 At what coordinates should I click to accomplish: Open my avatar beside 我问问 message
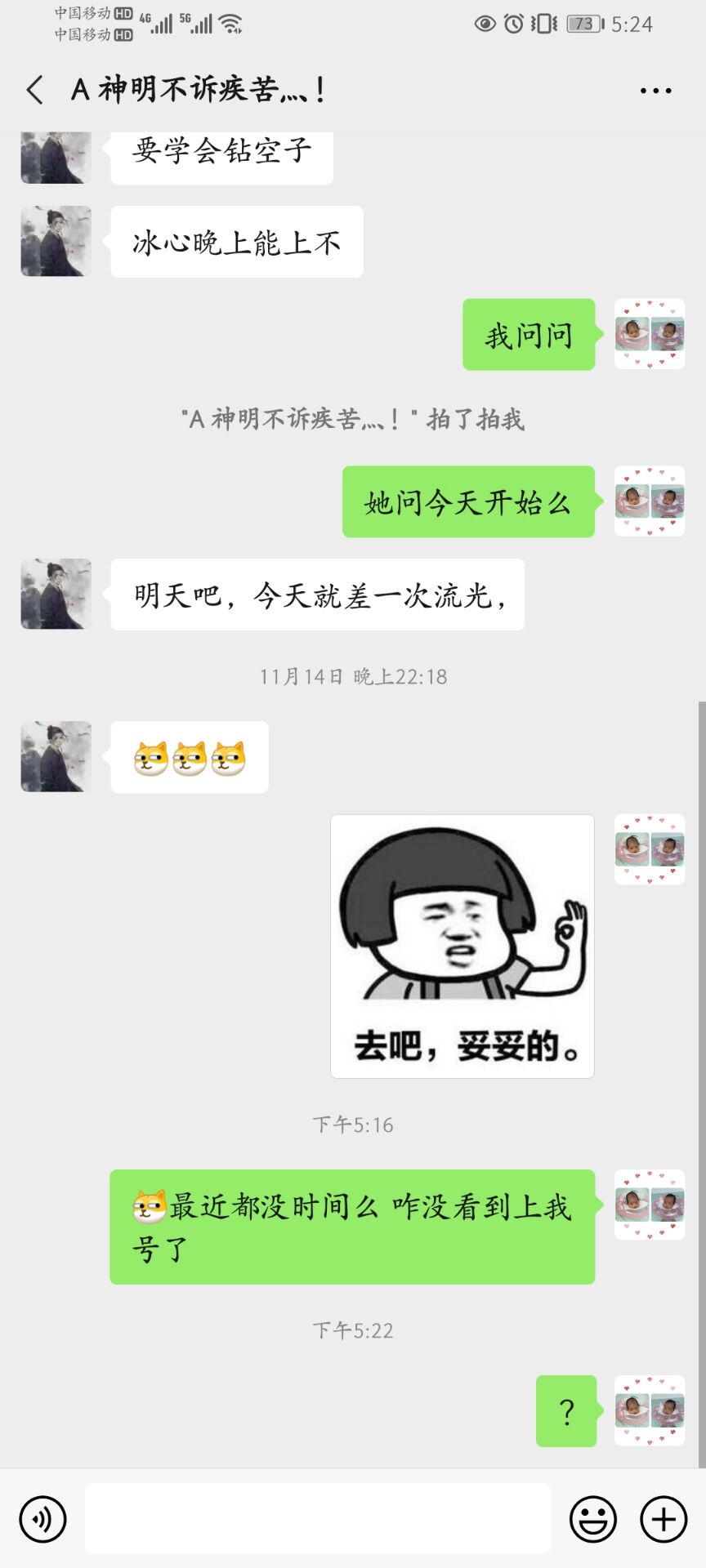point(649,334)
